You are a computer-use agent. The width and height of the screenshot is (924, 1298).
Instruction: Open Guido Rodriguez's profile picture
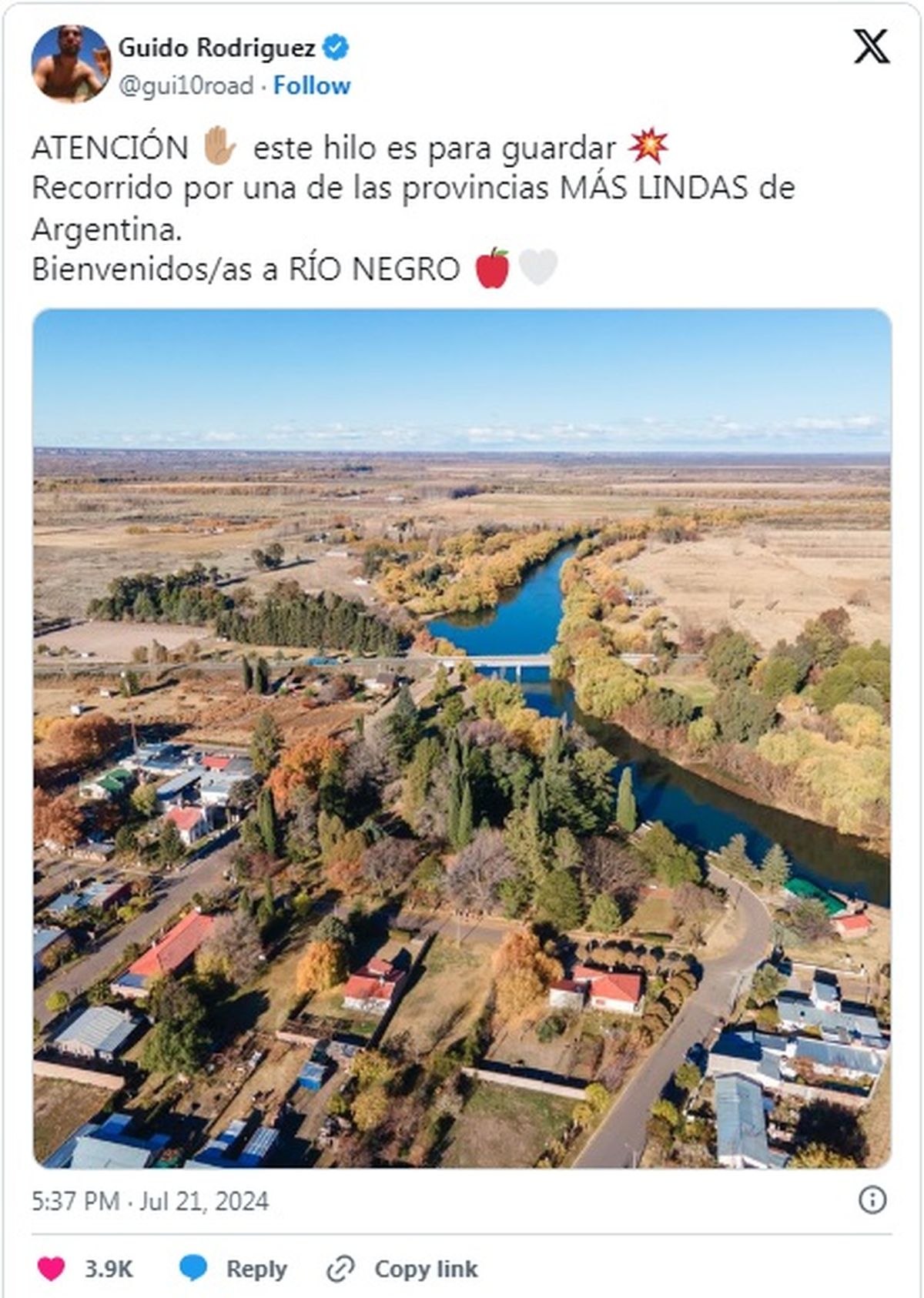70,64
